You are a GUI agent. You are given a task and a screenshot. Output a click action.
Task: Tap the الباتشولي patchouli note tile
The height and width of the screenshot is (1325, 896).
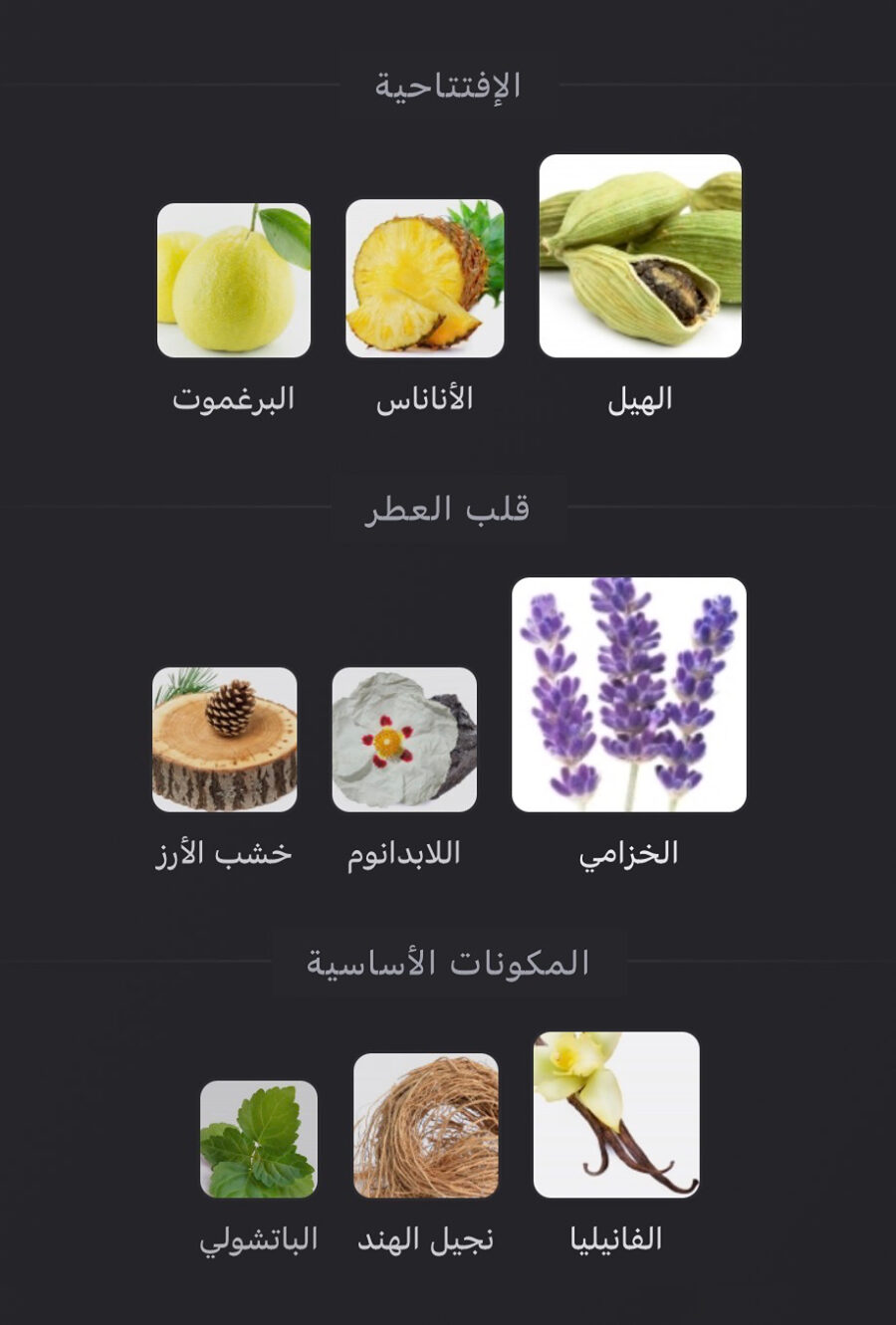[259, 1140]
